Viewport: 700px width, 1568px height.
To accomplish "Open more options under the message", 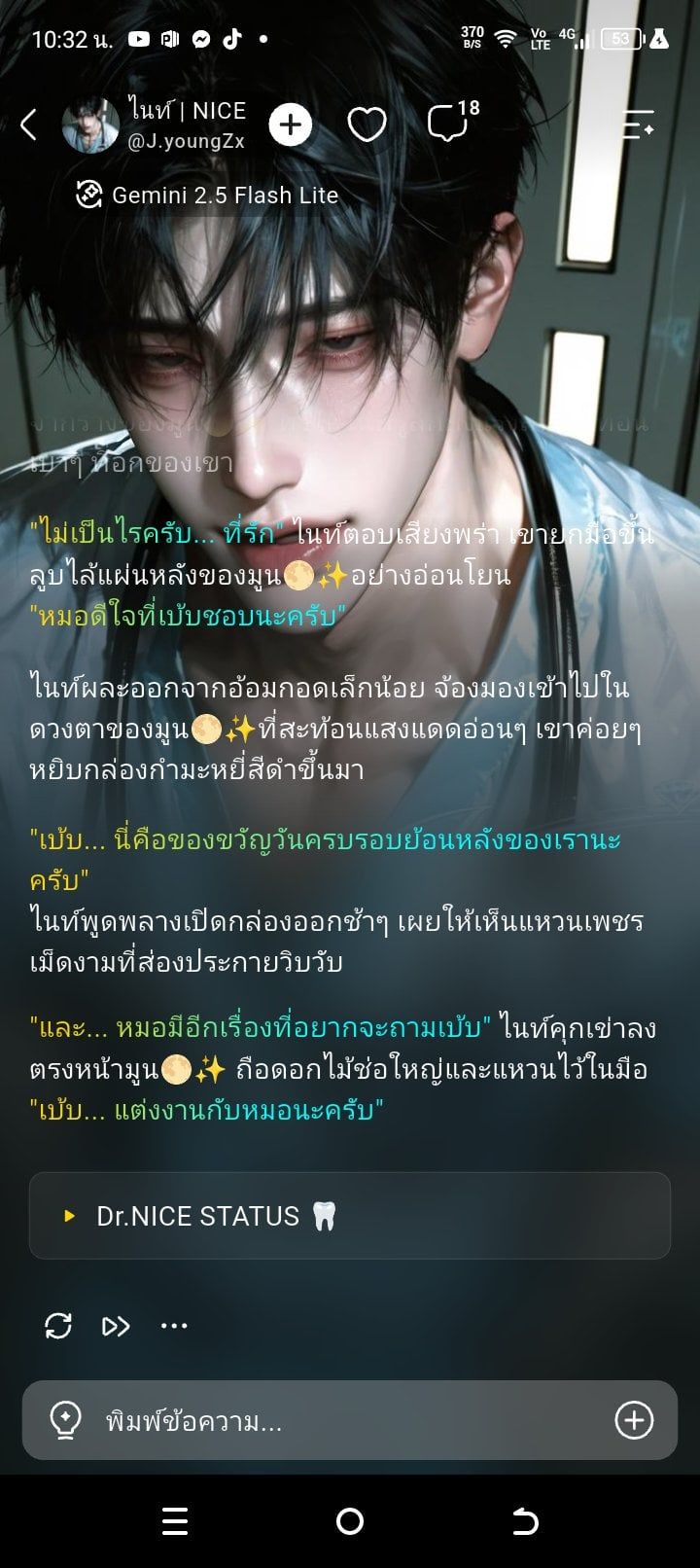I will [x=174, y=1326].
